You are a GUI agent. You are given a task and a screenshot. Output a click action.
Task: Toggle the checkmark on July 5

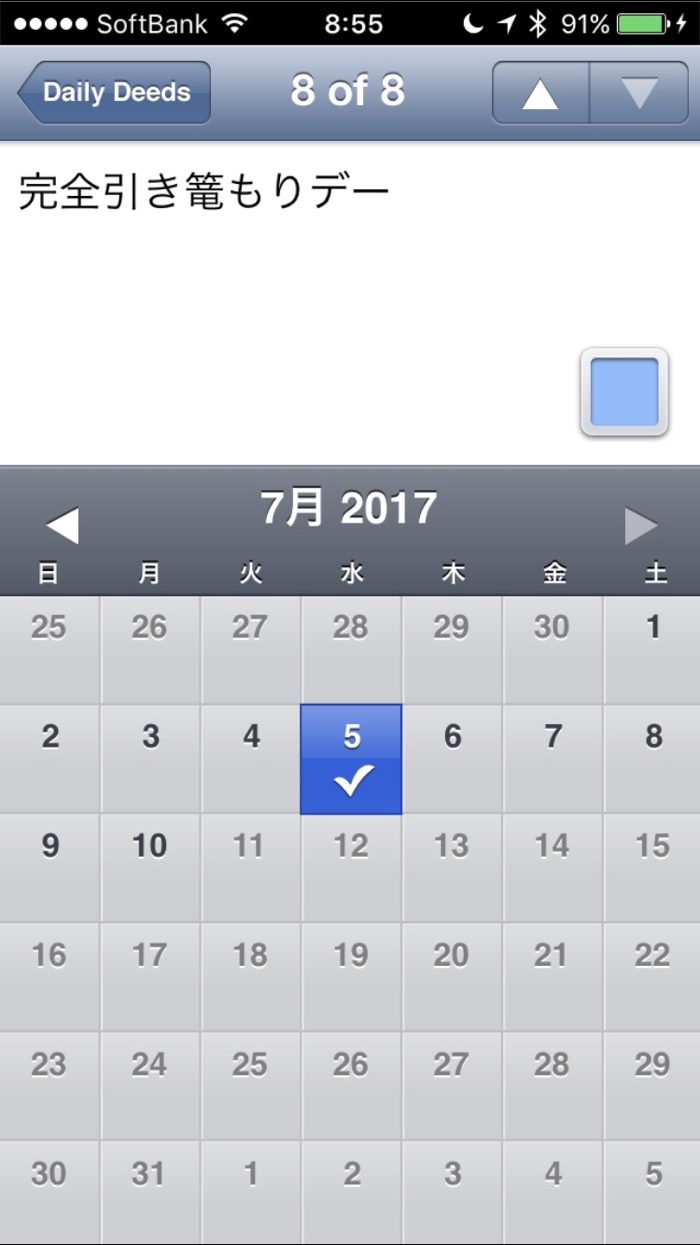click(351, 759)
